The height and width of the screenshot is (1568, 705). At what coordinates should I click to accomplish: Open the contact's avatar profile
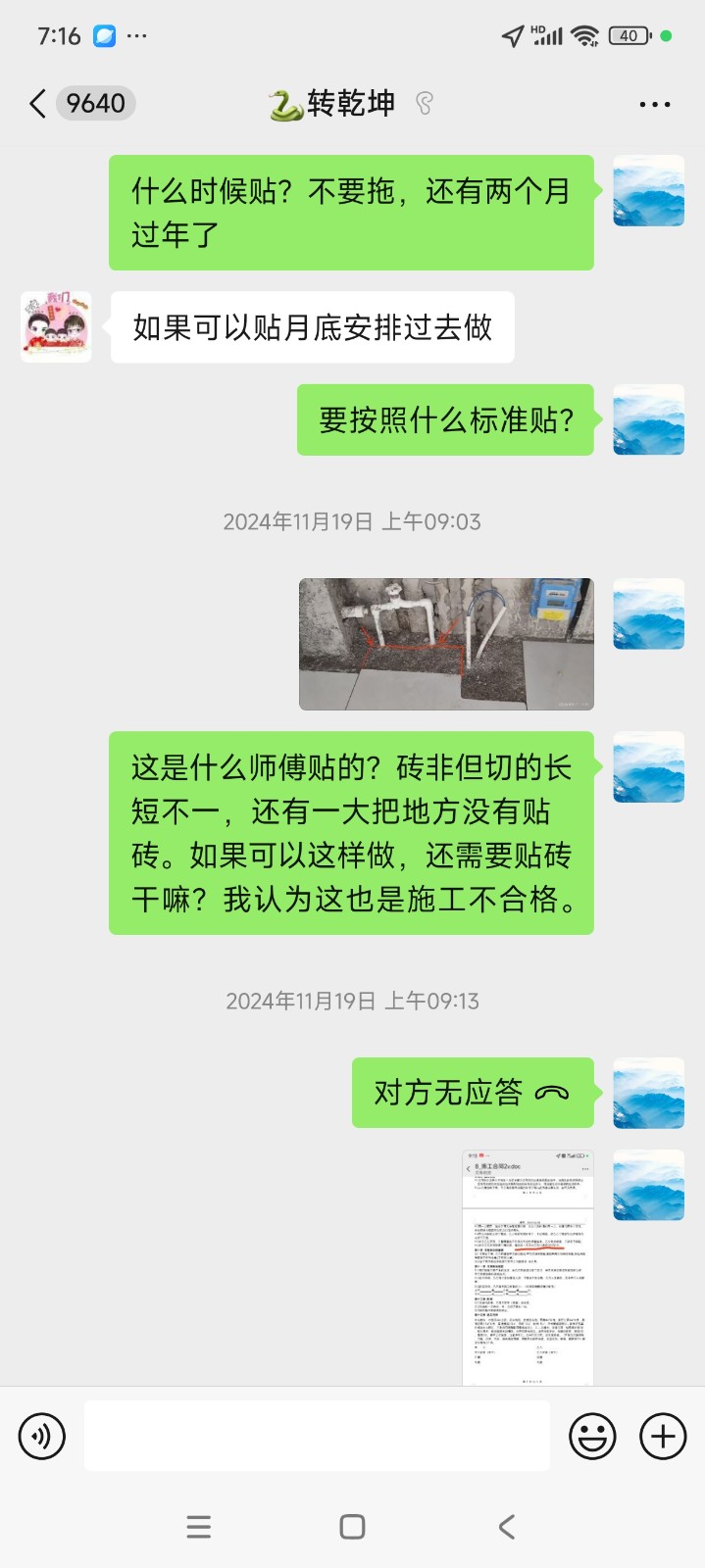[56, 327]
